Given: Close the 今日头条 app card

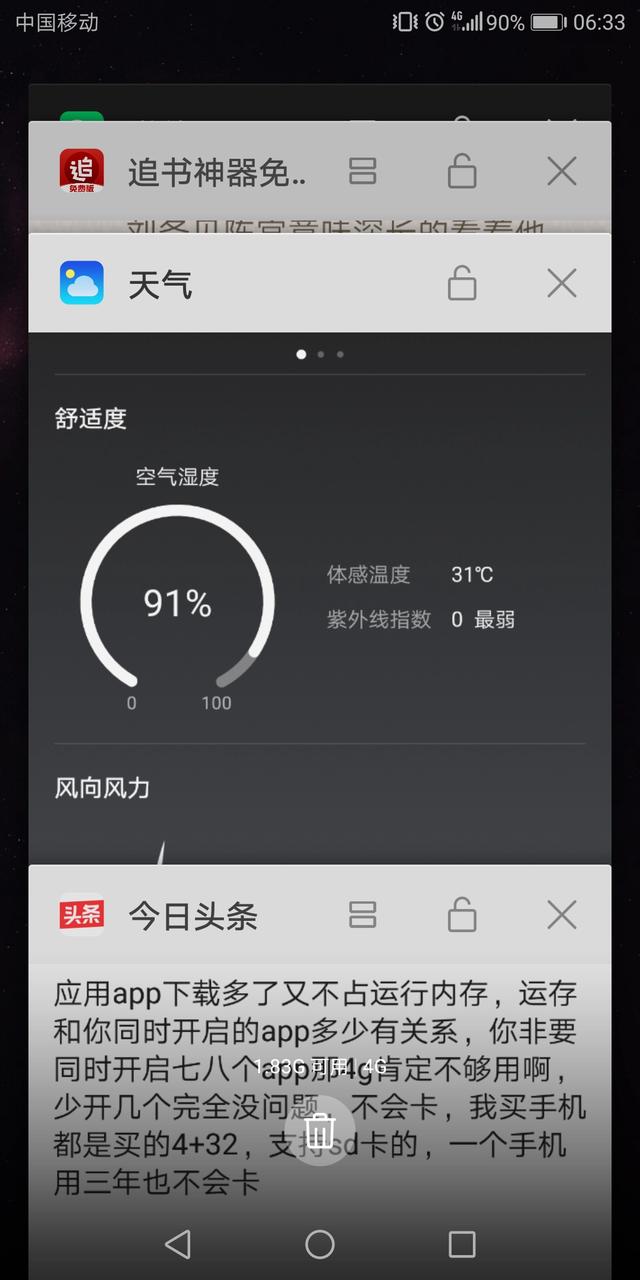Looking at the screenshot, I should pyautogui.click(x=562, y=915).
